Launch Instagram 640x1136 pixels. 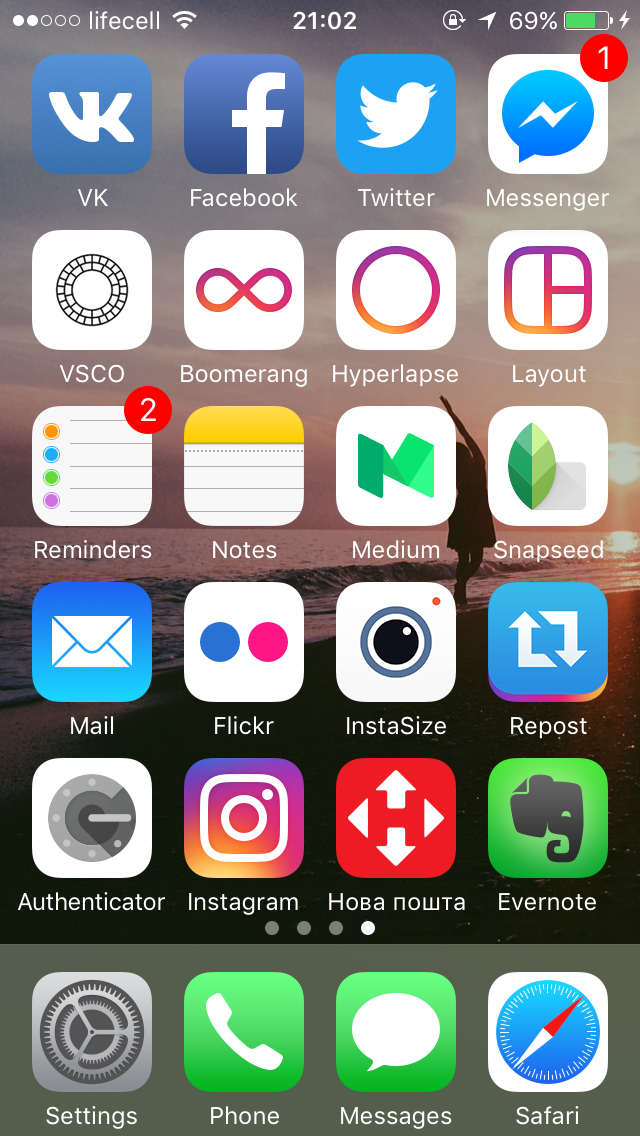coord(244,818)
